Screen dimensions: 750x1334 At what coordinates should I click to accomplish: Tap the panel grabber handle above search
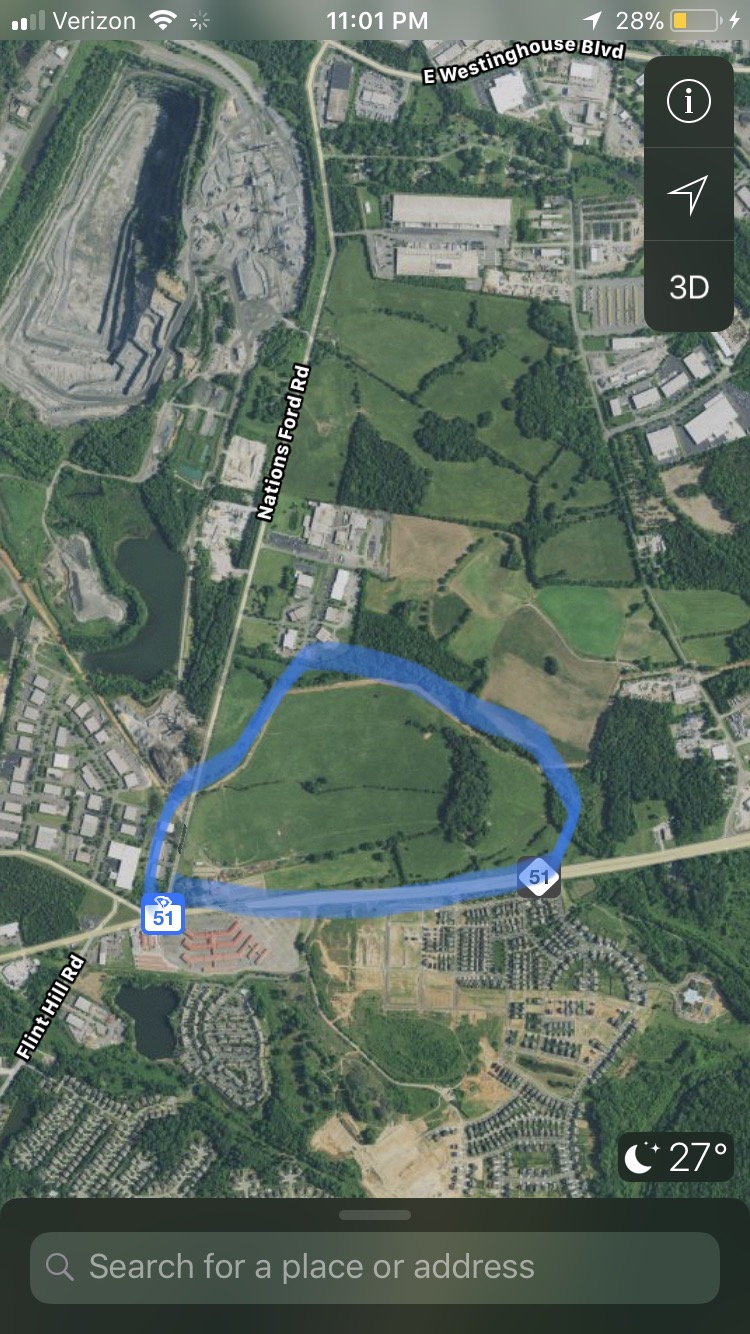point(375,1215)
